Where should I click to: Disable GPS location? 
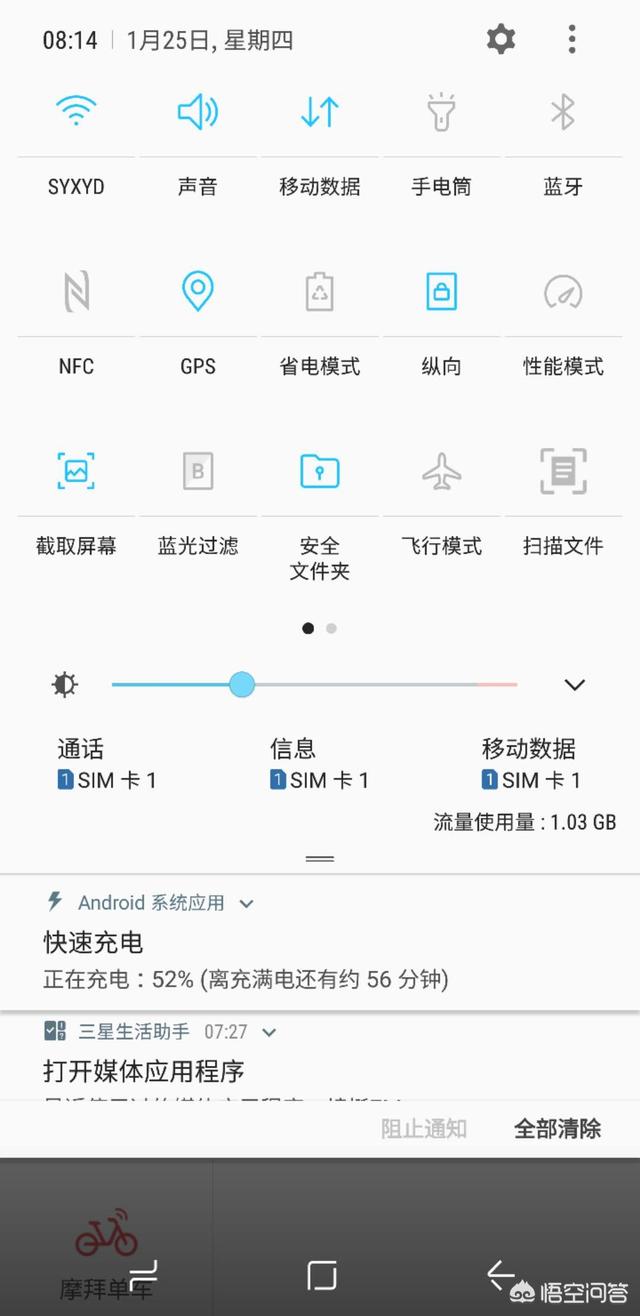click(198, 291)
